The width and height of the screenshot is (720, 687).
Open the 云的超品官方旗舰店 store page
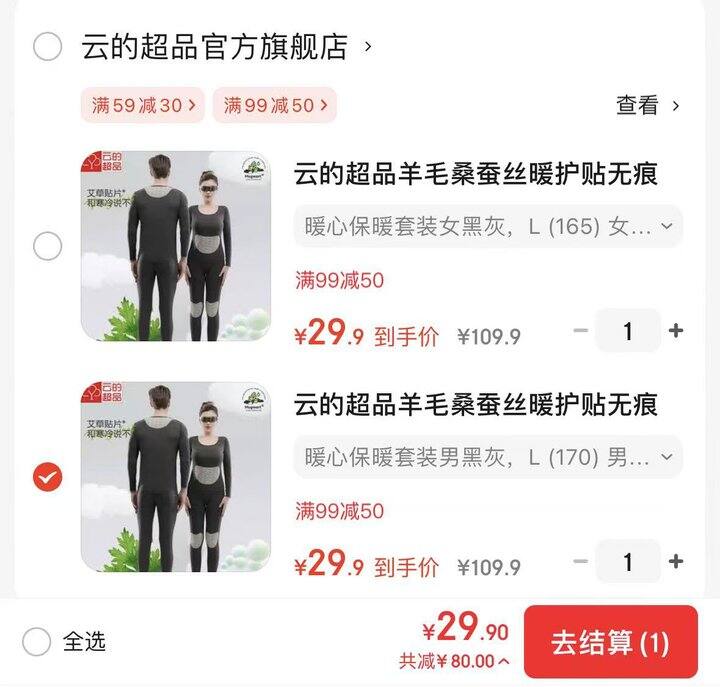(x=215, y=46)
